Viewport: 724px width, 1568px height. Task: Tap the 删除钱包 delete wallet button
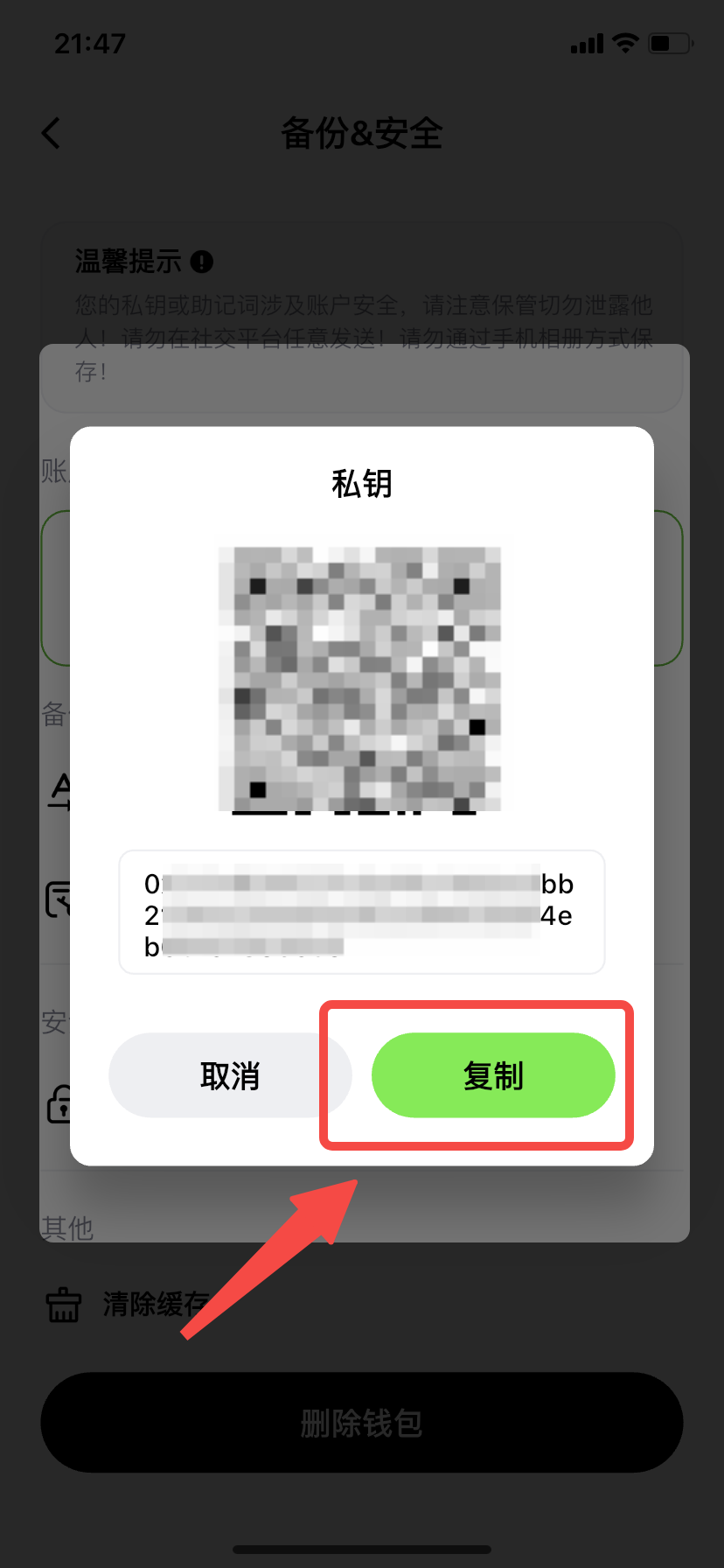[361, 1423]
